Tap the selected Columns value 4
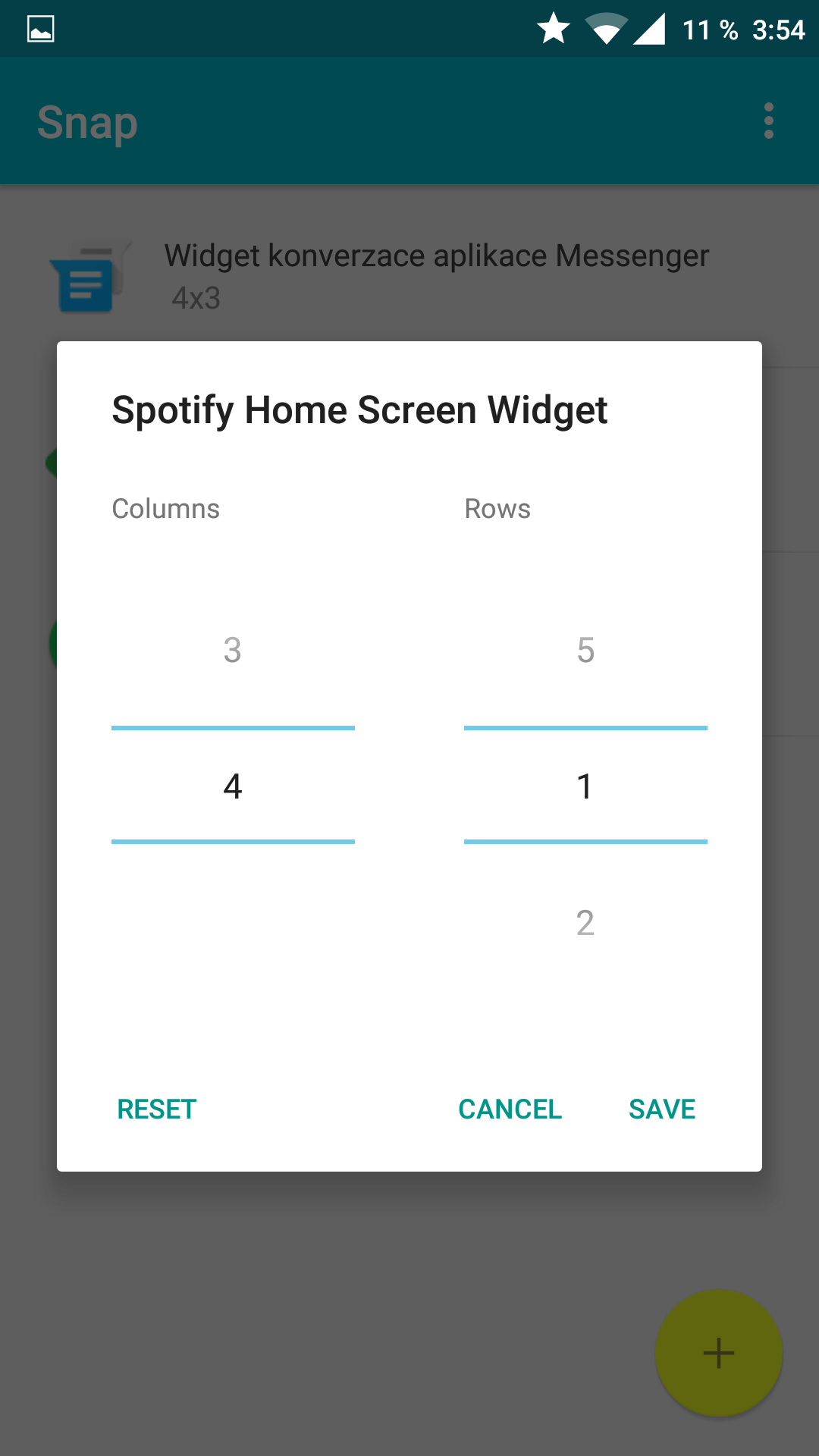Image resolution: width=819 pixels, height=1456 pixels. (x=233, y=786)
